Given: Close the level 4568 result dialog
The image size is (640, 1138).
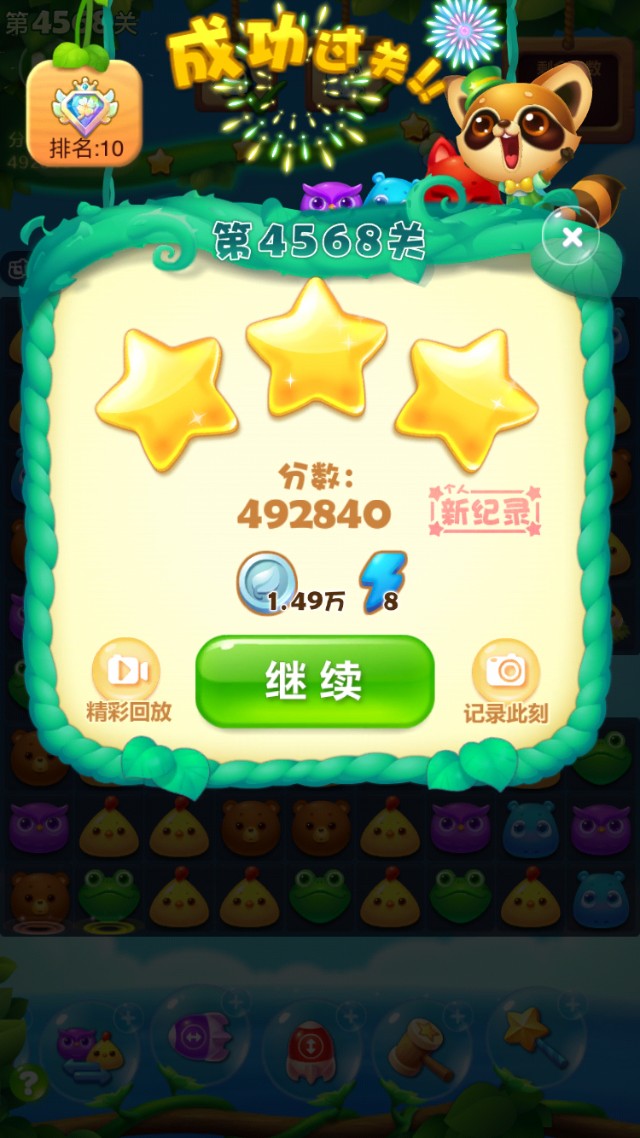Looking at the screenshot, I should [x=571, y=237].
